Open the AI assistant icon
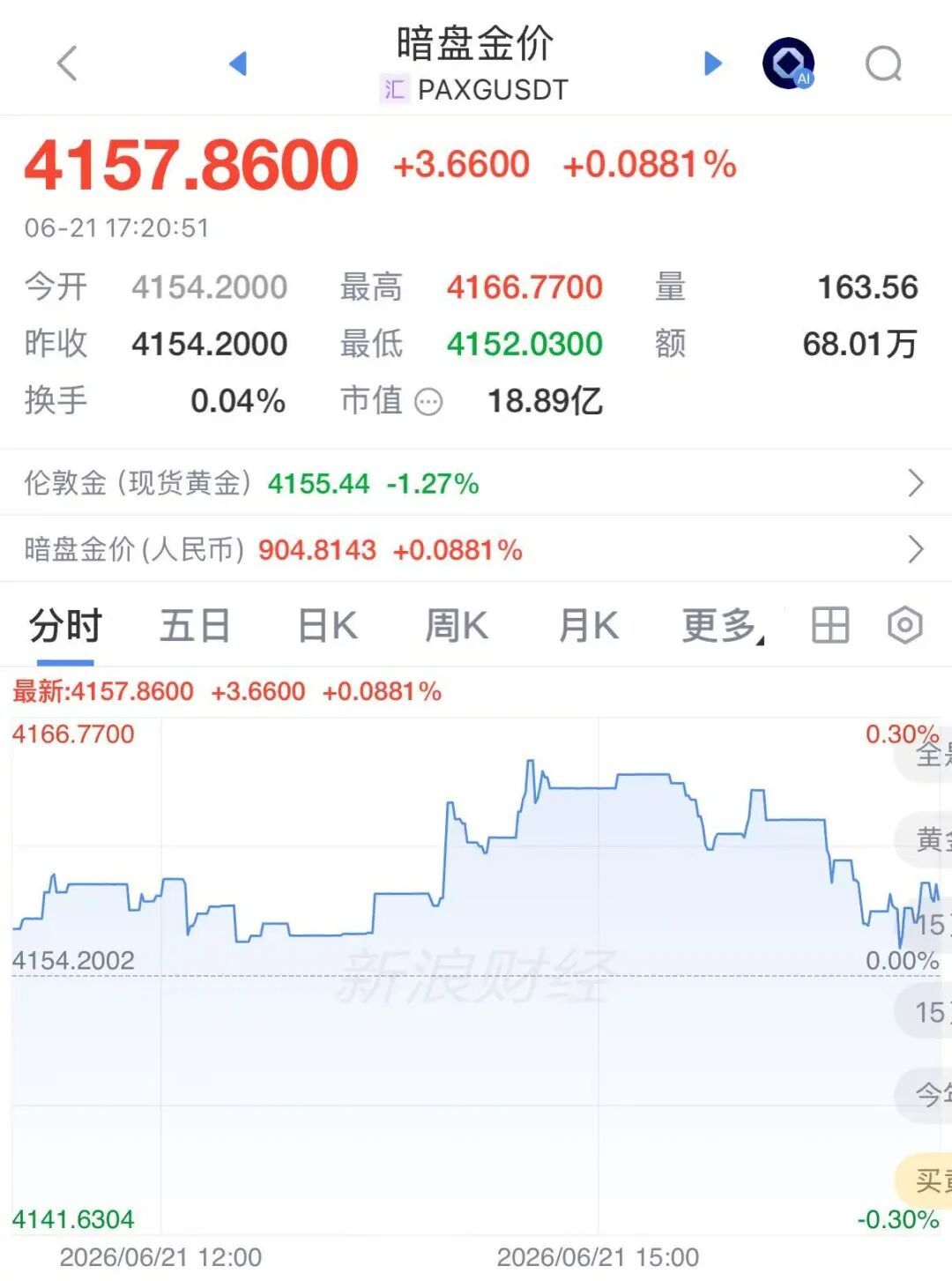Viewport: 952px width, 1281px height. pos(788,63)
